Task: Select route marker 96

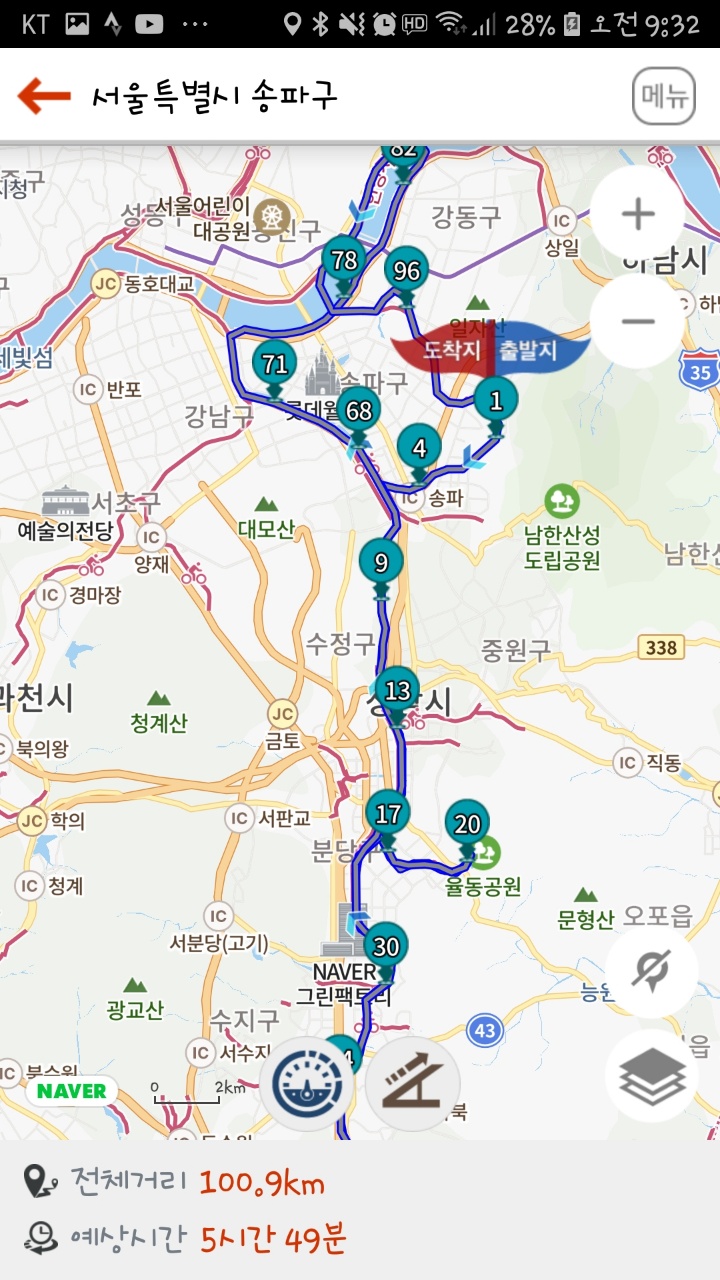Action: 406,271
